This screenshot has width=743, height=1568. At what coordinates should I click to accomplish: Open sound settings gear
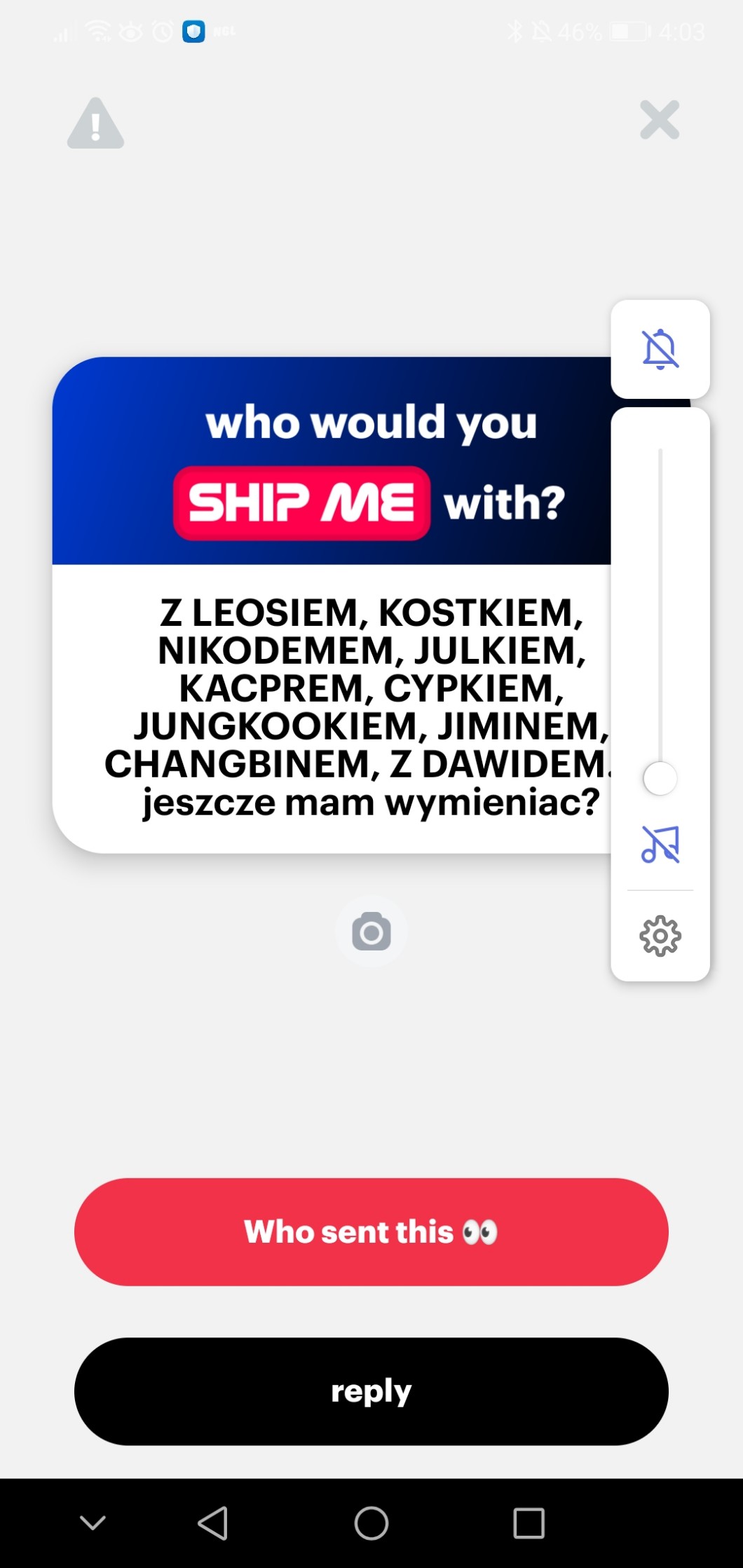click(x=660, y=936)
